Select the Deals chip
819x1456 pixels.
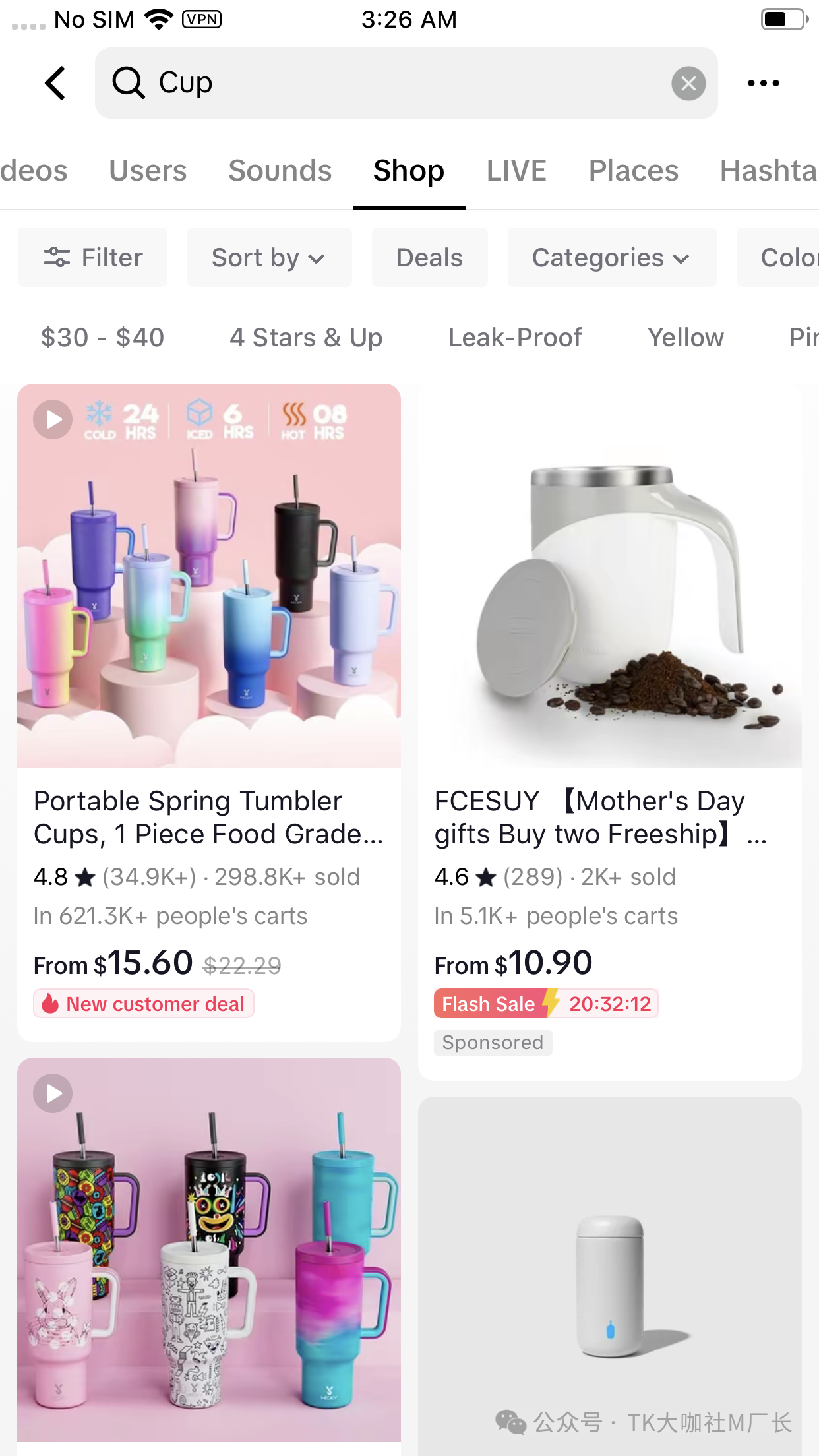[x=429, y=258]
